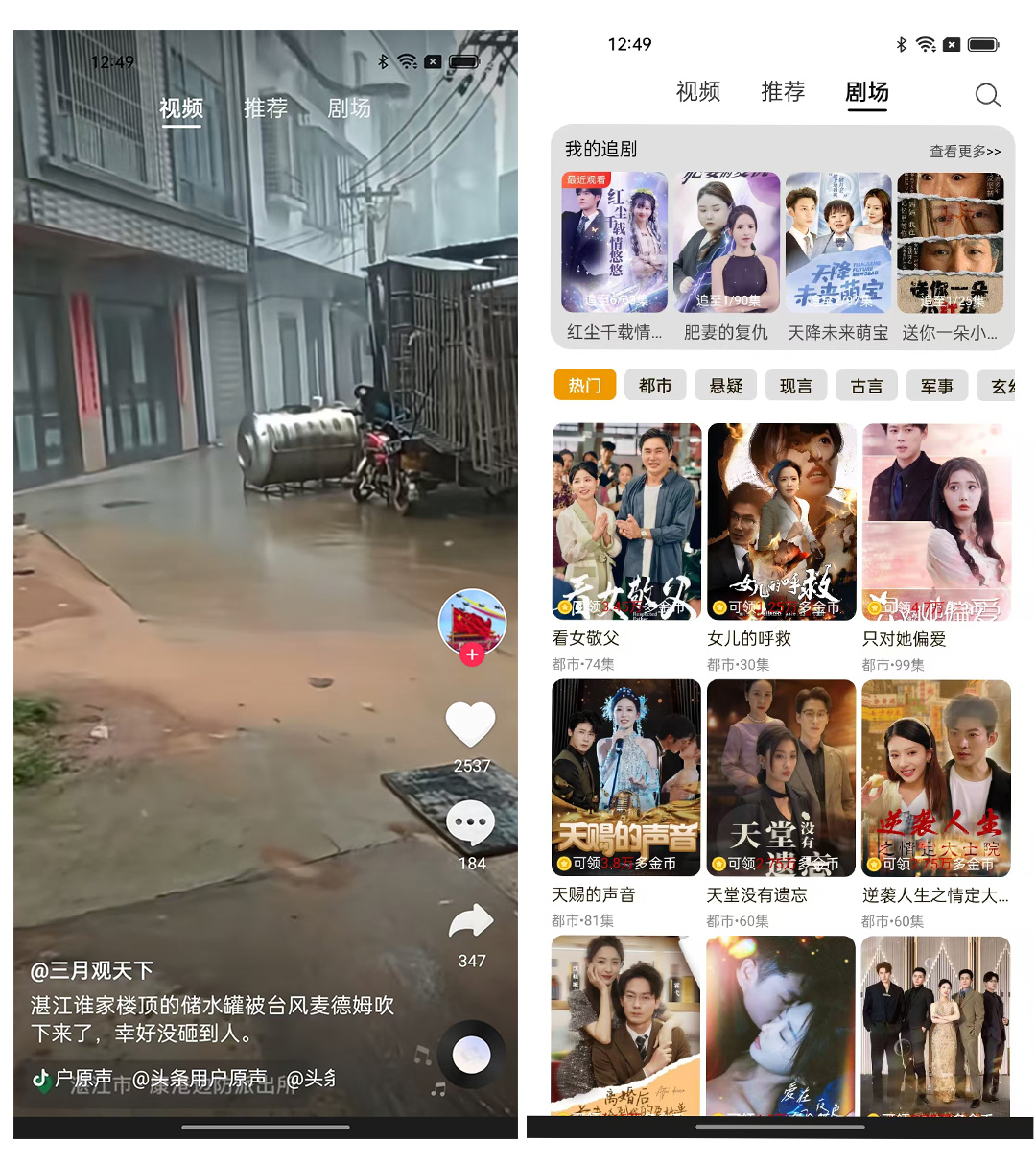The height and width of the screenshot is (1165, 1036).
Task: Filter dramas by 现言
Action: (x=796, y=386)
